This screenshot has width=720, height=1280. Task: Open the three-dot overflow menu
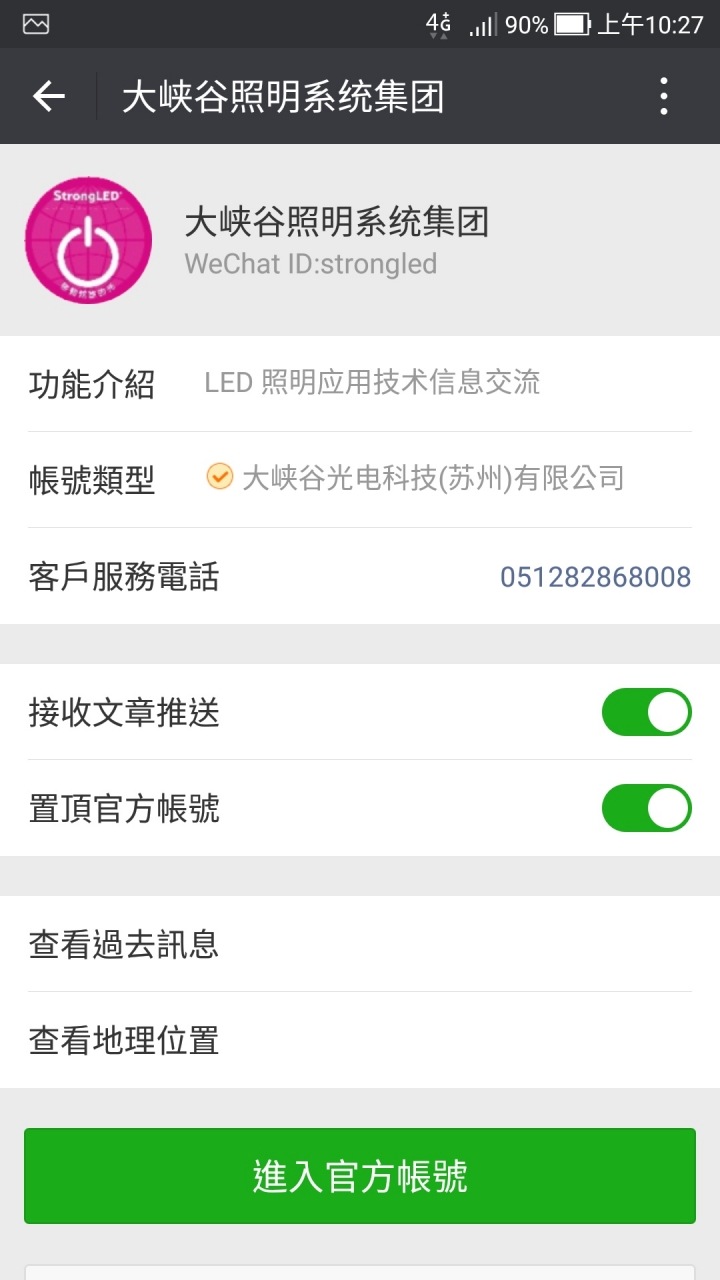click(664, 97)
